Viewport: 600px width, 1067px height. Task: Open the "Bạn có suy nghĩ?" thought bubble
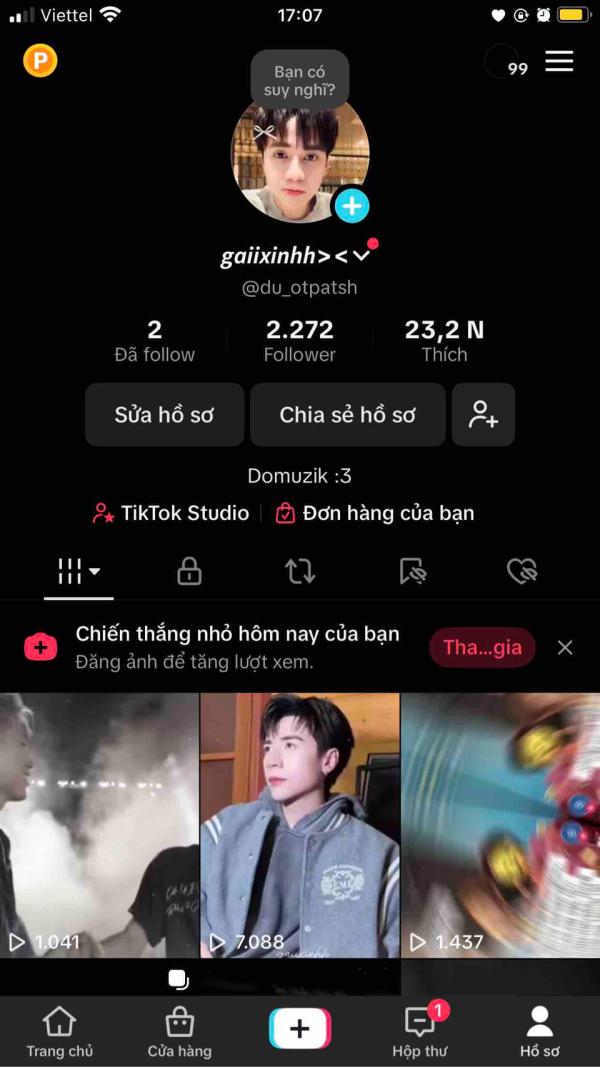point(299,81)
